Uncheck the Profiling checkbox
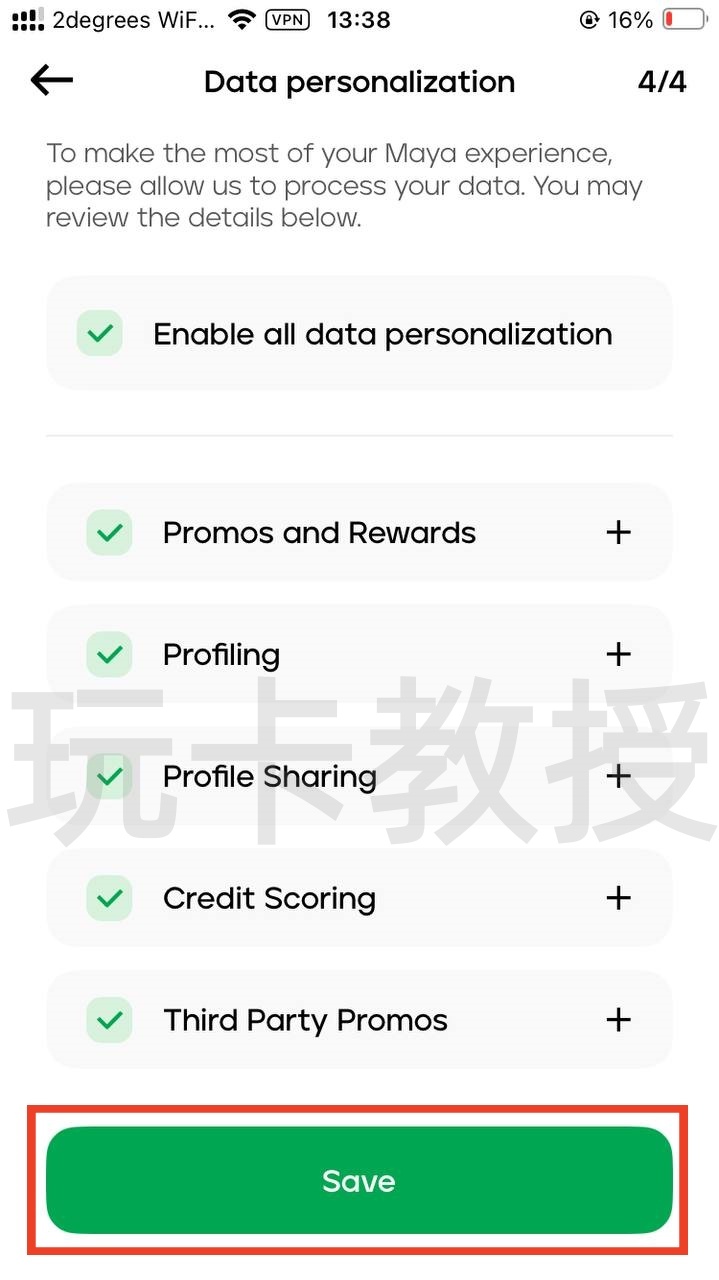719x1280 pixels. click(x=109, y=654)
